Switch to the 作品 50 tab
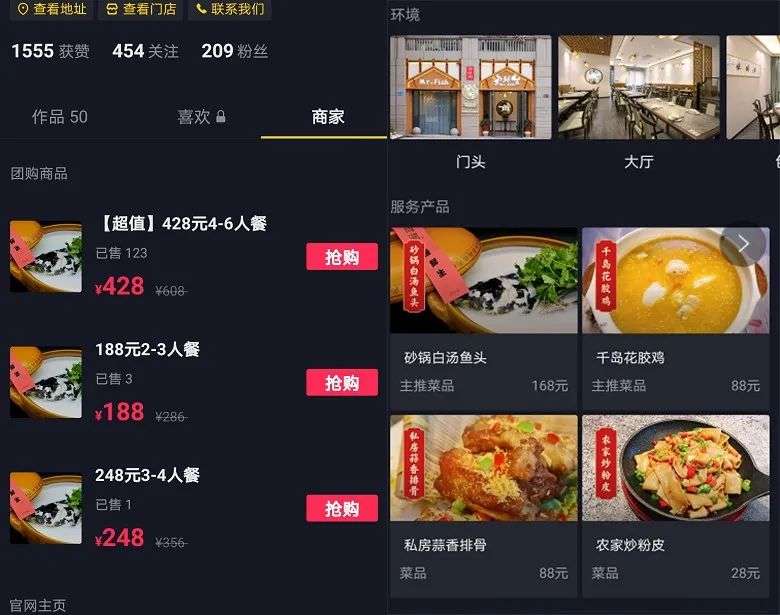Screen dimensions: 780x615 [60, 117]
